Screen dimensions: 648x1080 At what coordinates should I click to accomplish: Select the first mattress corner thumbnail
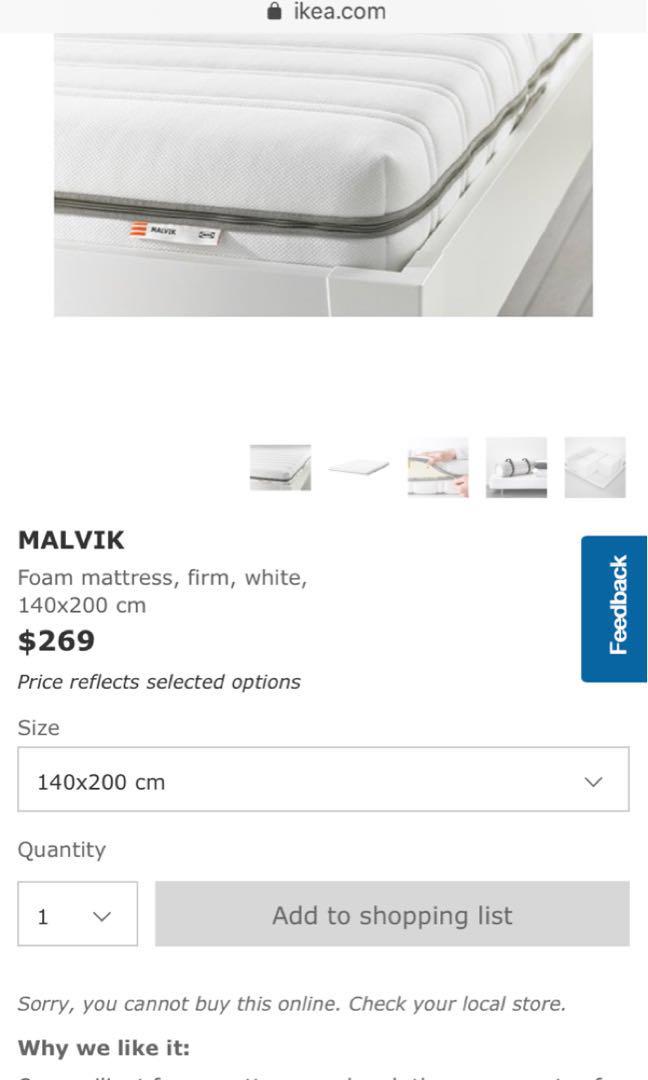pos(280,467)
